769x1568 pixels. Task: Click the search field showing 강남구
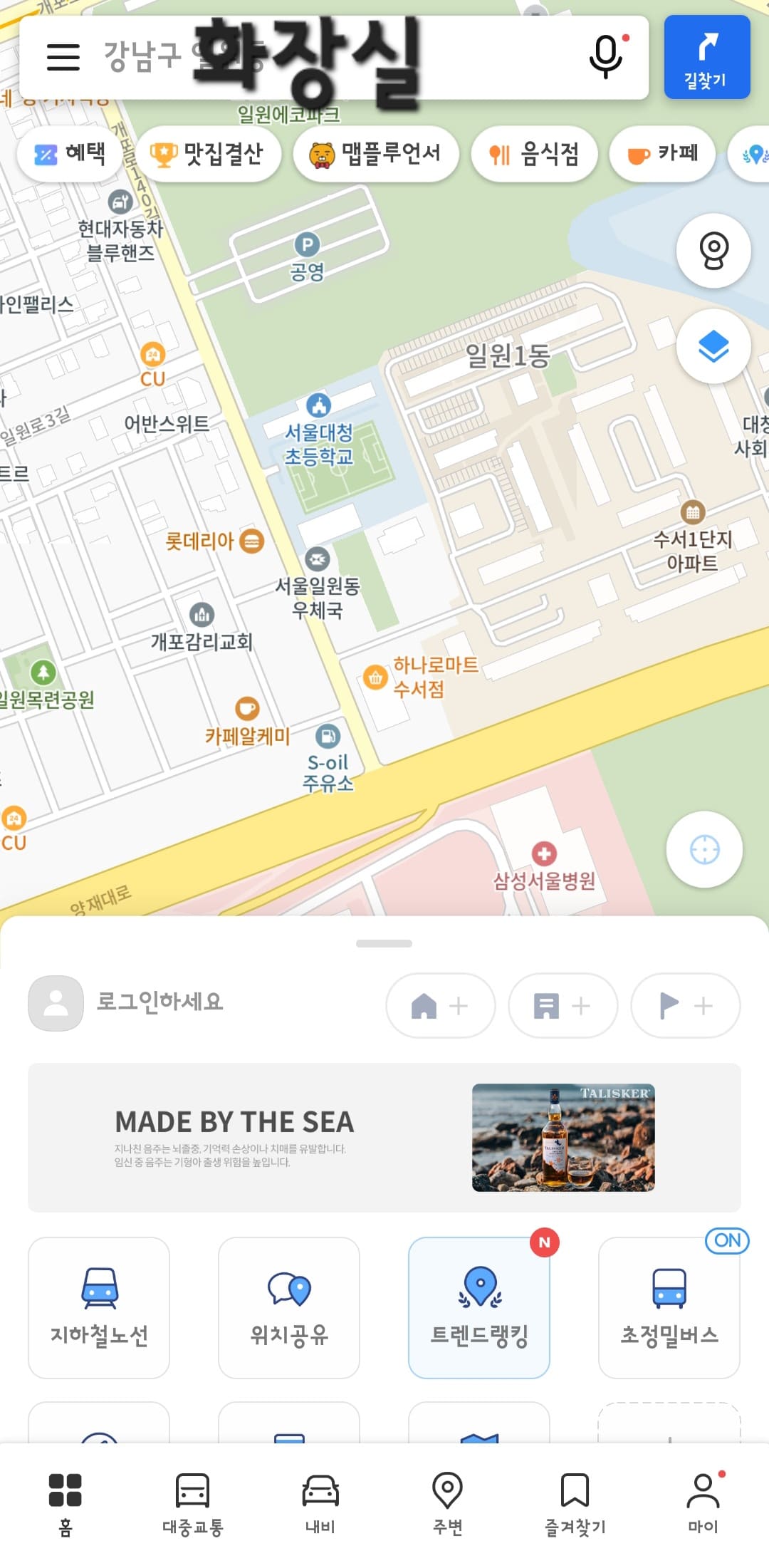[285, 58]
